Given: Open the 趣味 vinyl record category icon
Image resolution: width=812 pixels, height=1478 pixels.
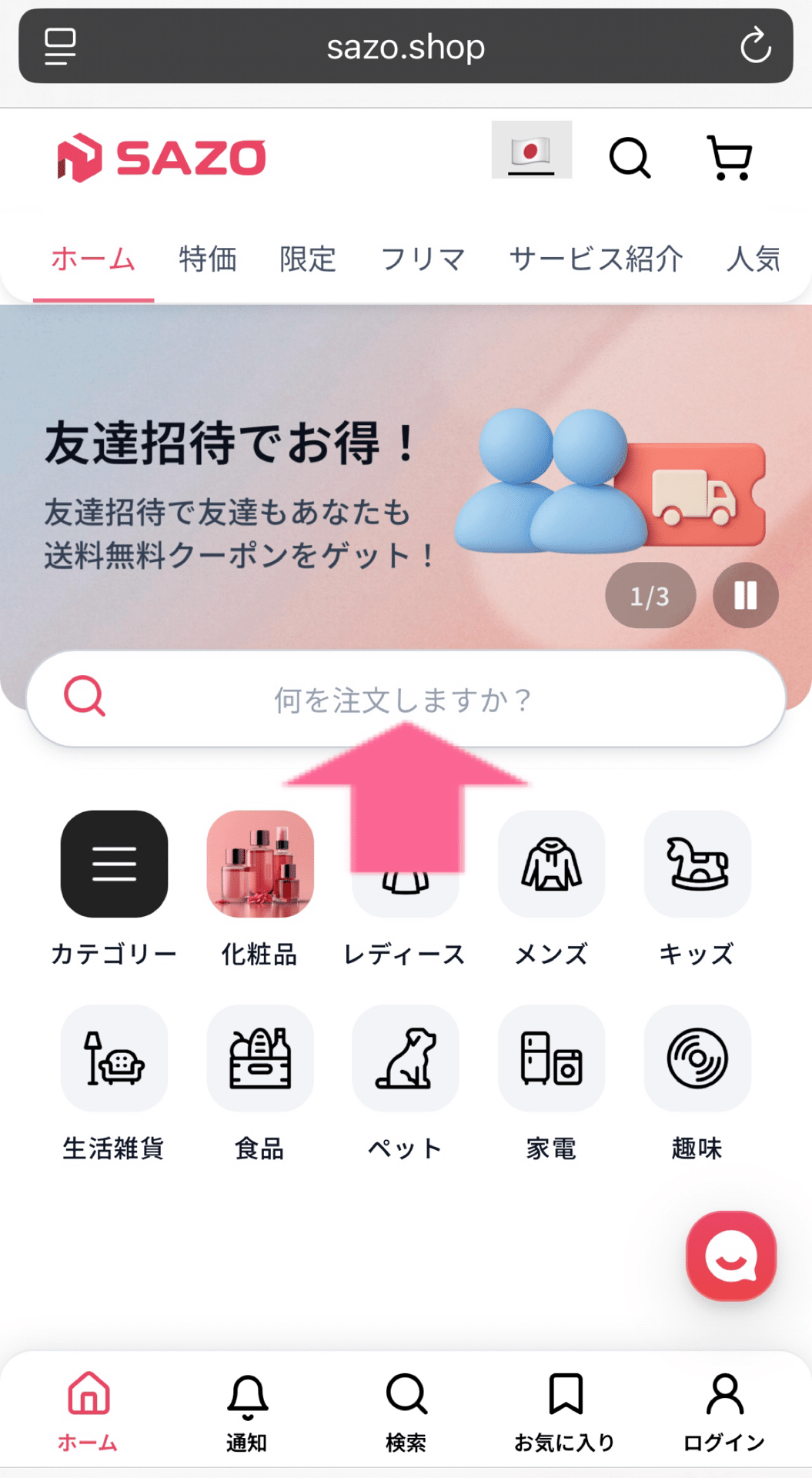Looking at the screenshot, I should [x=697, y=1058].
